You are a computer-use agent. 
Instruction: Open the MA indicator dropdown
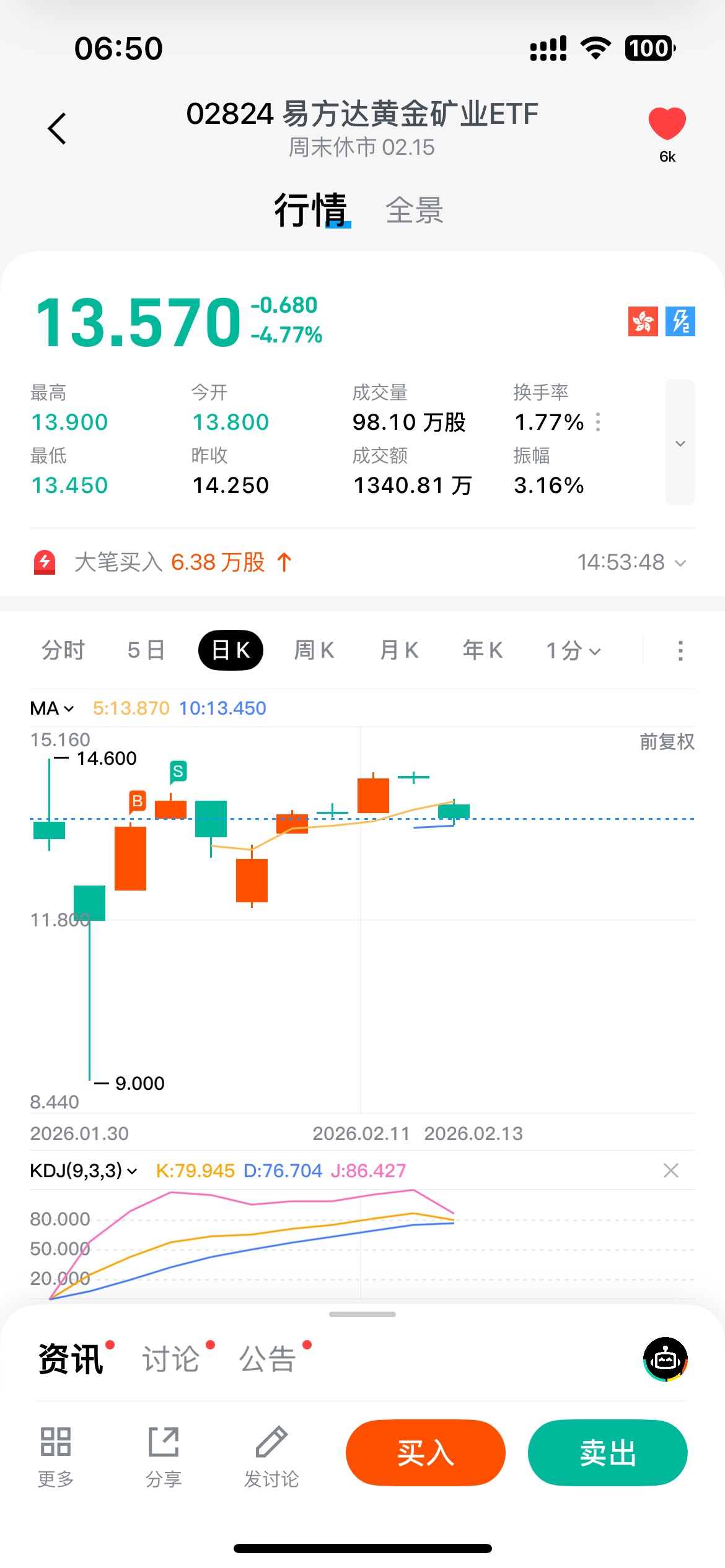point(52,708)
